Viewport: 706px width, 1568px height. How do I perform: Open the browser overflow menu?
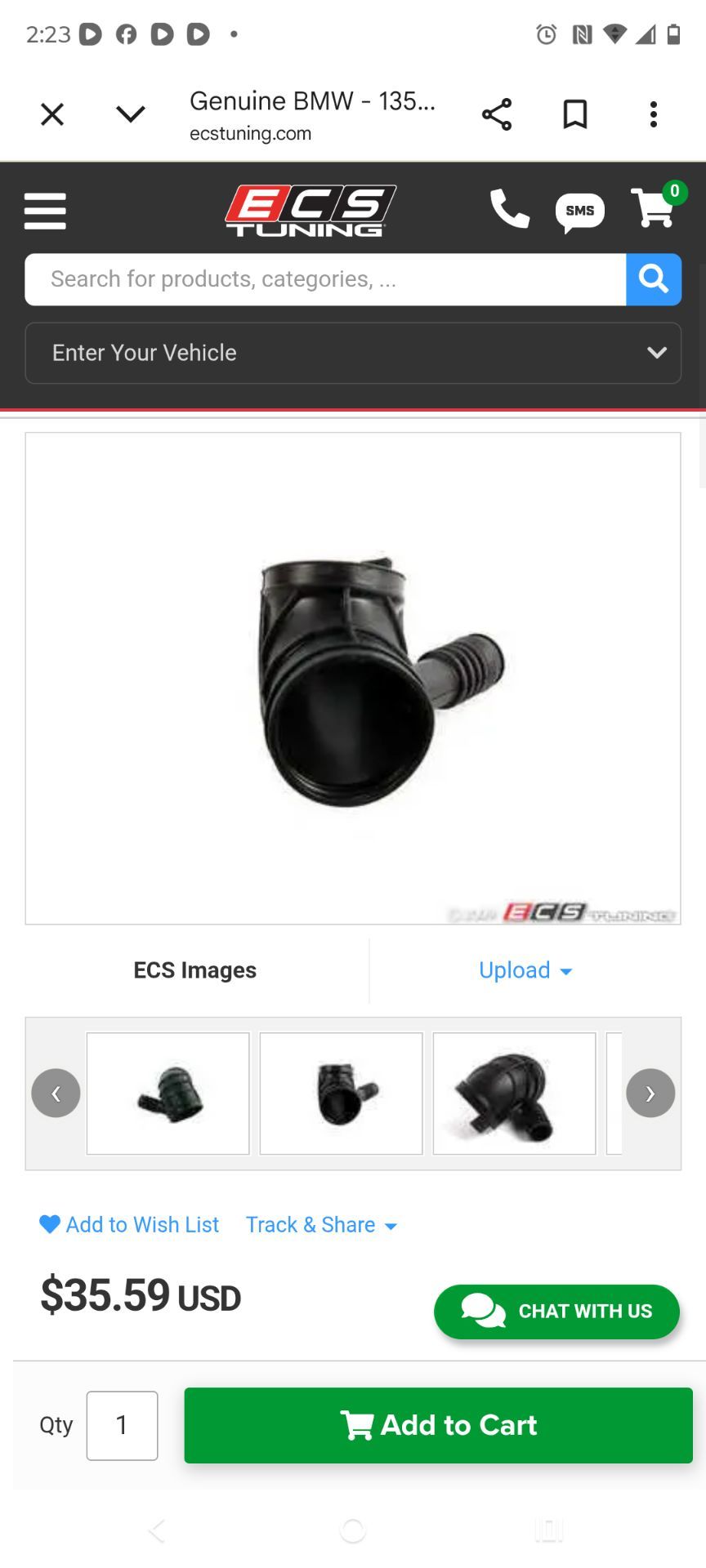click(654, 114)
